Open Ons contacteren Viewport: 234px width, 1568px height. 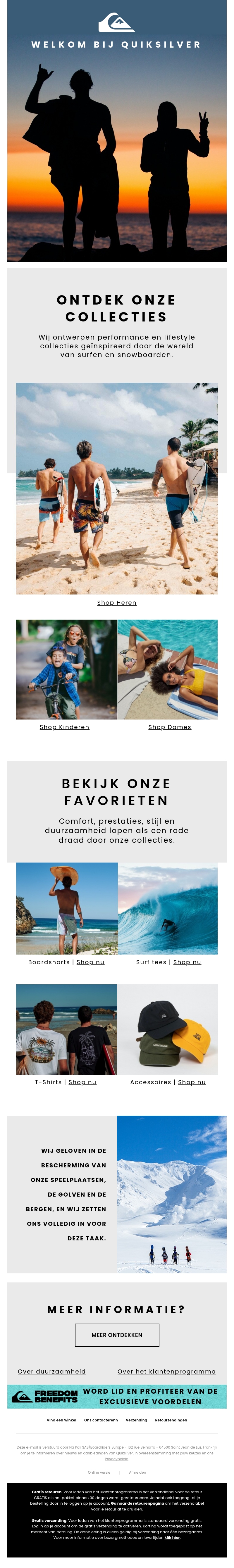point(101,1420)
